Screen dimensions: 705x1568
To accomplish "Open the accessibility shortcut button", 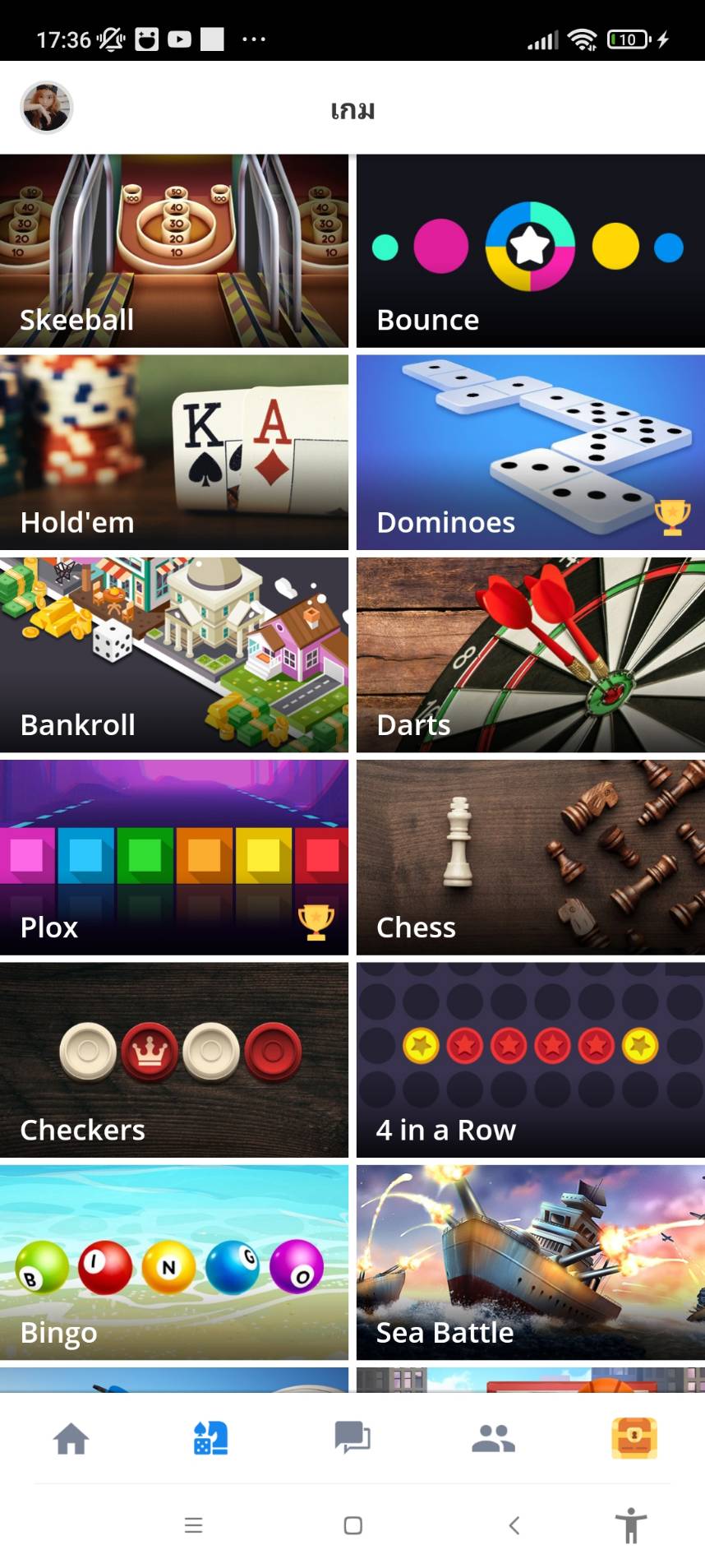I will click(631, 1525).
